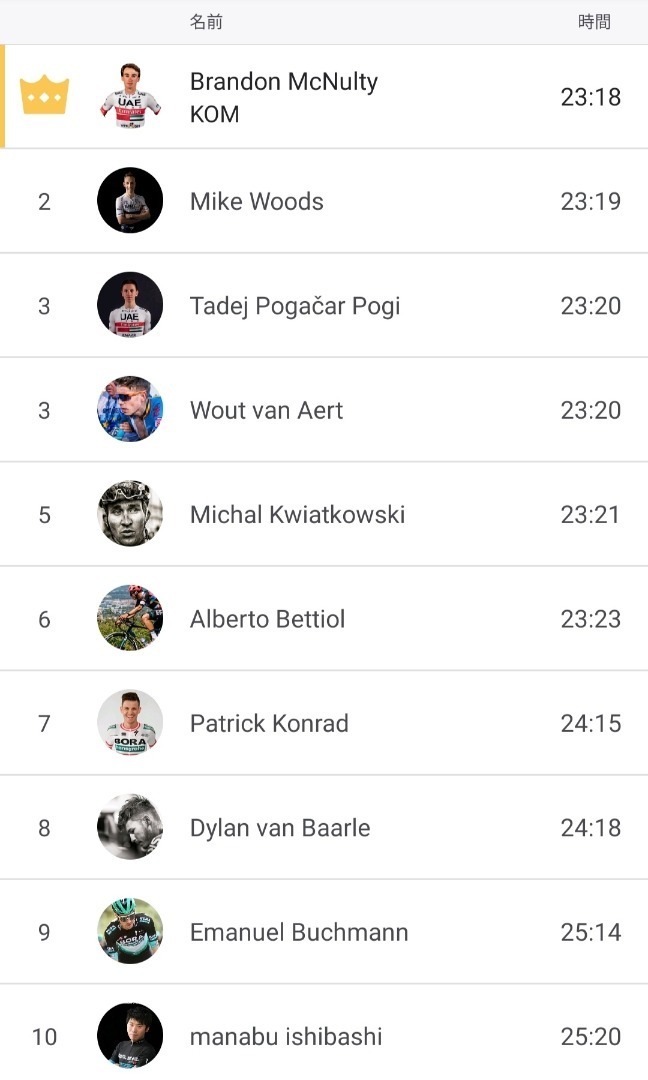Tap Alberto Bettiol's leaderboard row

coord(324,619)
